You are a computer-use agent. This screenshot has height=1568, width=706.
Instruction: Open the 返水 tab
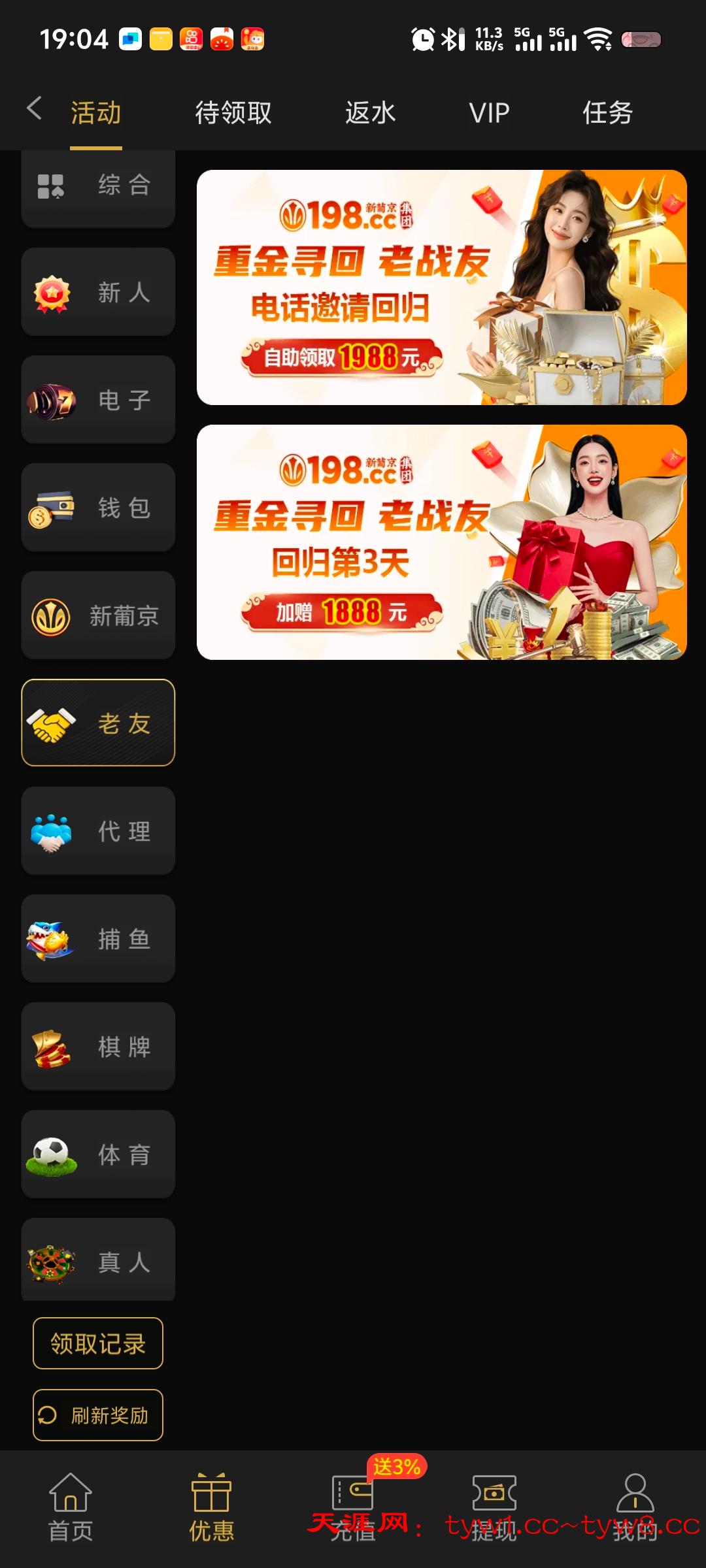[x=371, y=112]
